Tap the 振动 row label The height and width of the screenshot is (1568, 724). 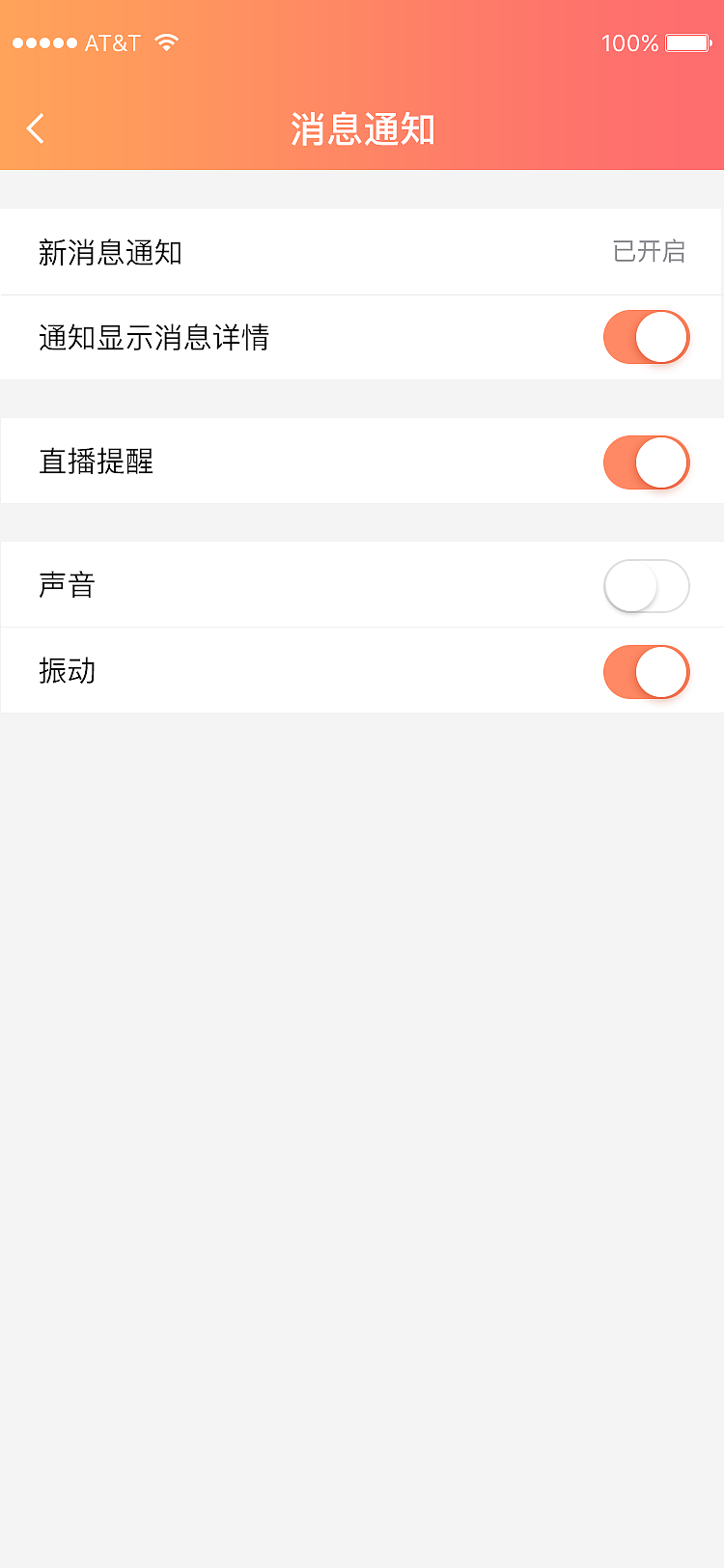click(x=66, y=671)
